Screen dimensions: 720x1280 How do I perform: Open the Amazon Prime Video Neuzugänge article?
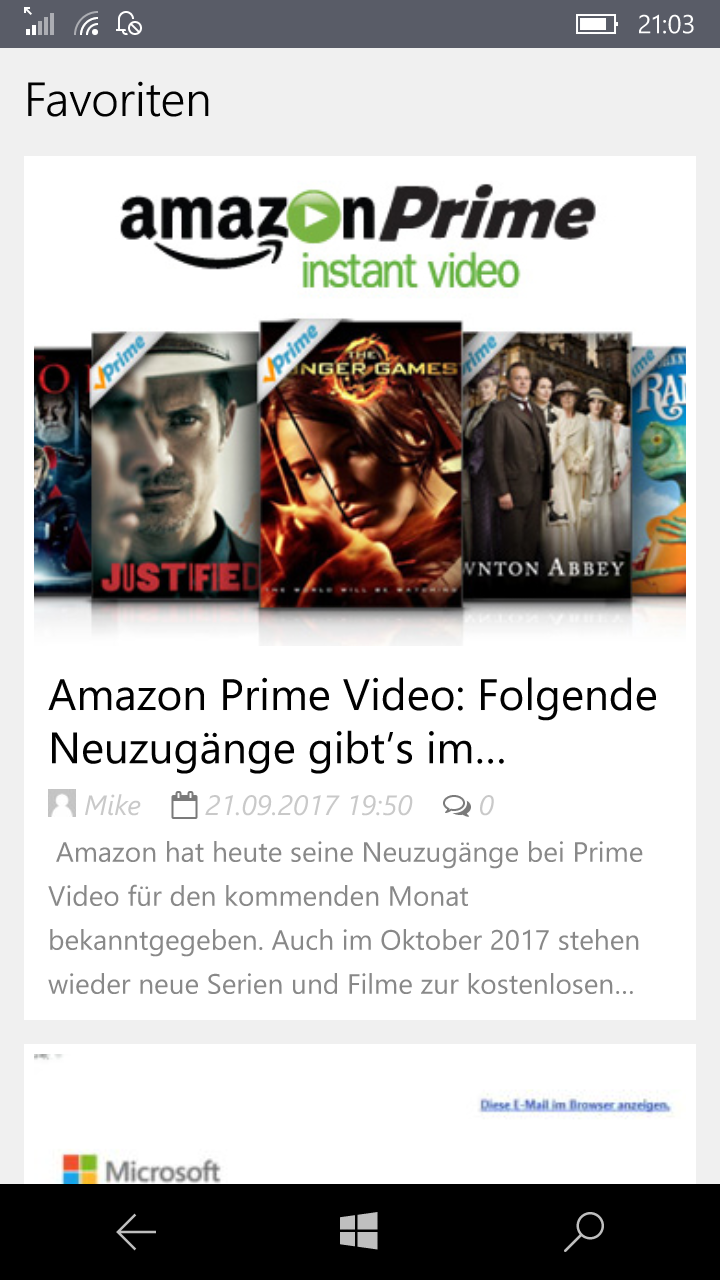coord(360,588)
